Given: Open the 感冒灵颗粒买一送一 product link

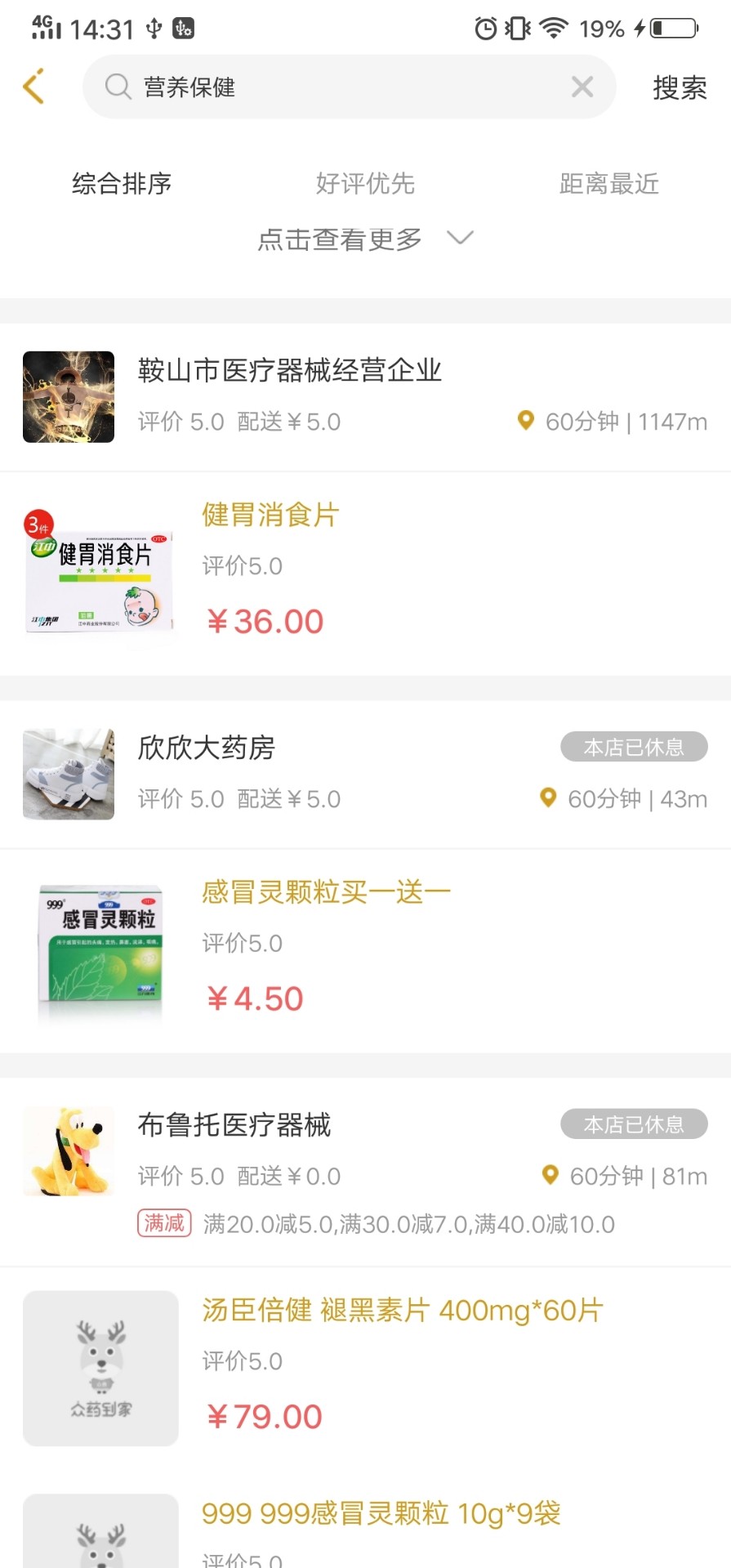Looking at the screenshot, I should coord(326,890).
